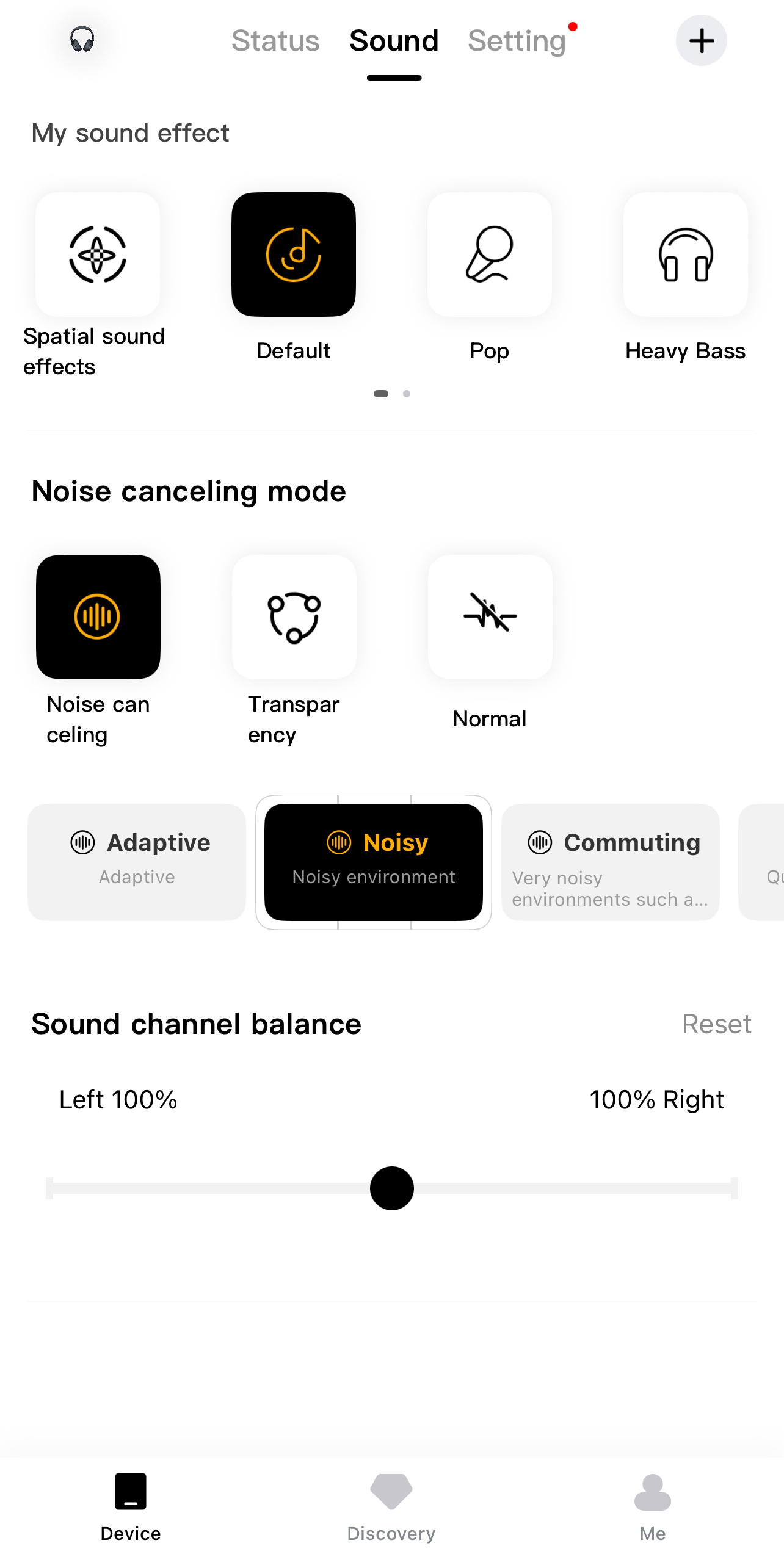Open the headphone device icon
Image resolution: width=784 pixels, height=1568 pixels.
click(x=82, y=40)
